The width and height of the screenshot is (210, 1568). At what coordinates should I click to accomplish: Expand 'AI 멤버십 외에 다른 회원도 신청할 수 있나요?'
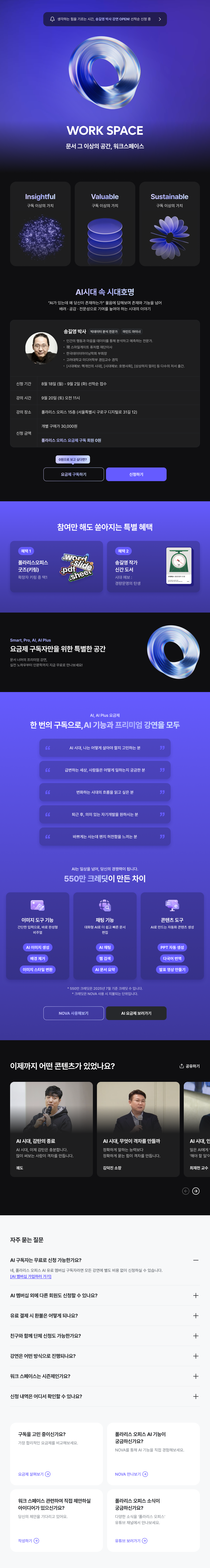pos(195,1295)
